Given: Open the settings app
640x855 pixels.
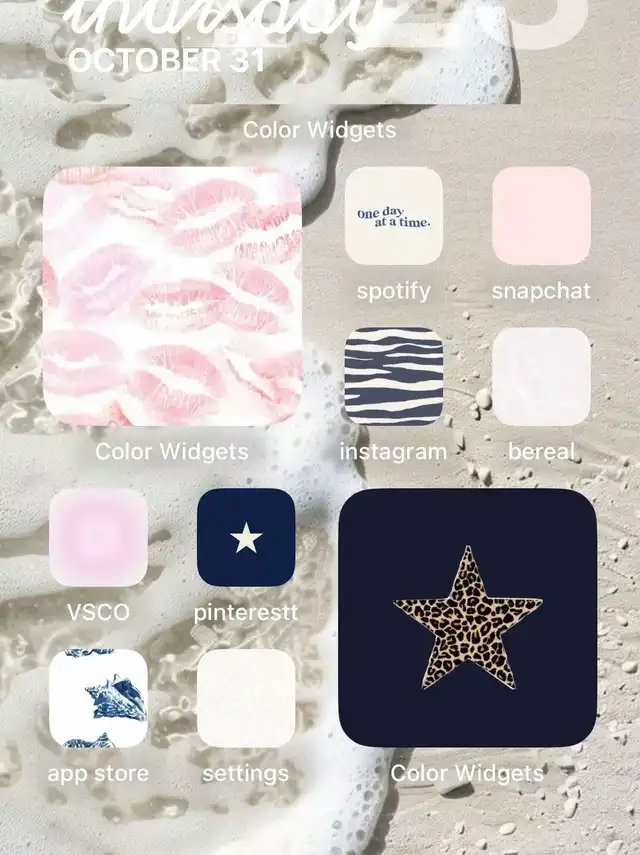Looking at the screenshot, I should pyautogui.click(x=246, y=697).
